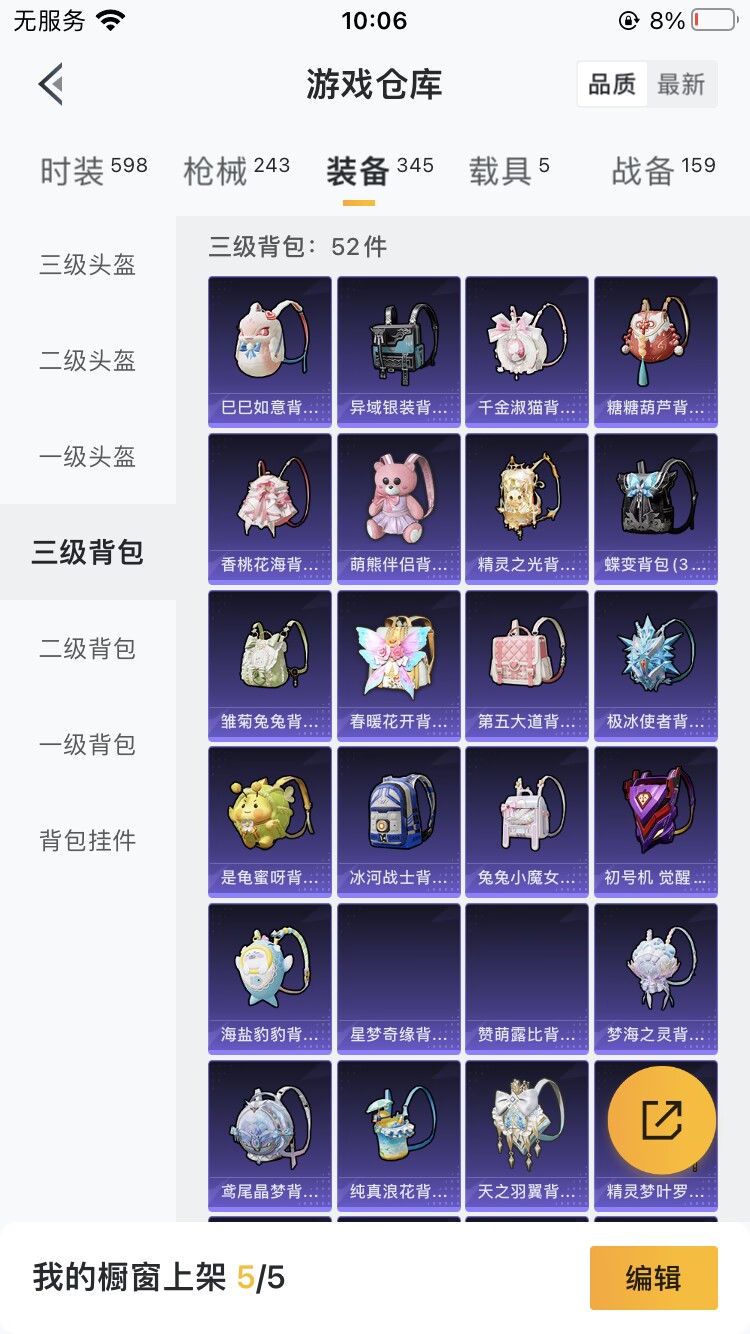
Task: Tap the 编辑 button for my showcase
Action: click(x=654, y=1278)
